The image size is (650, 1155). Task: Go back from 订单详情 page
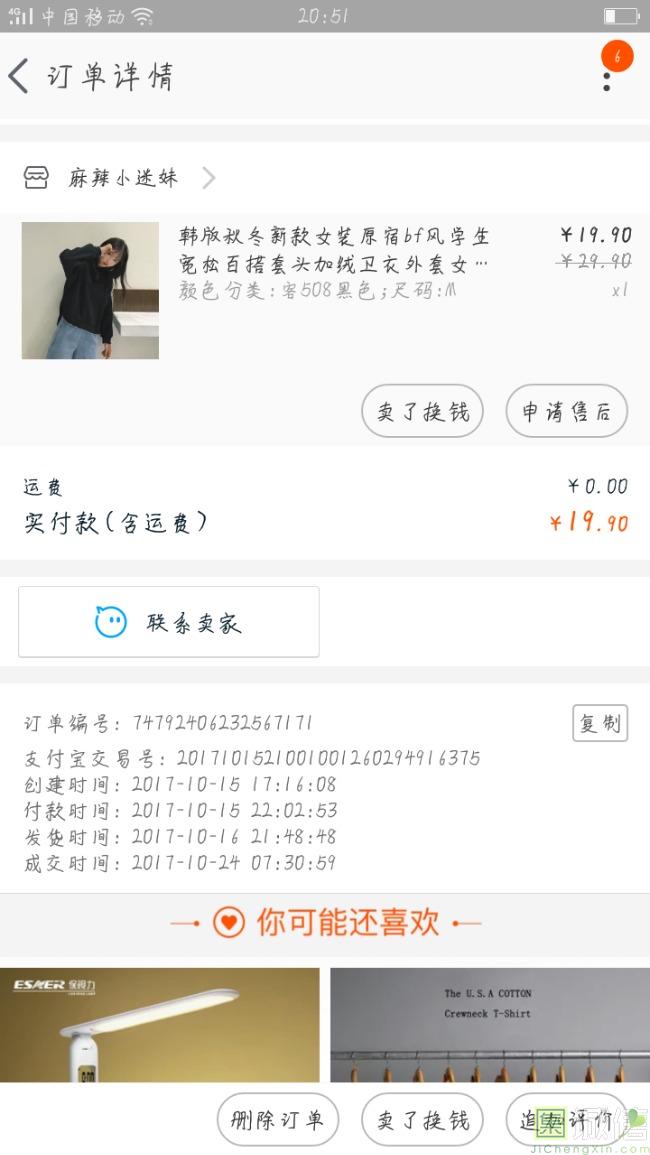20,77
